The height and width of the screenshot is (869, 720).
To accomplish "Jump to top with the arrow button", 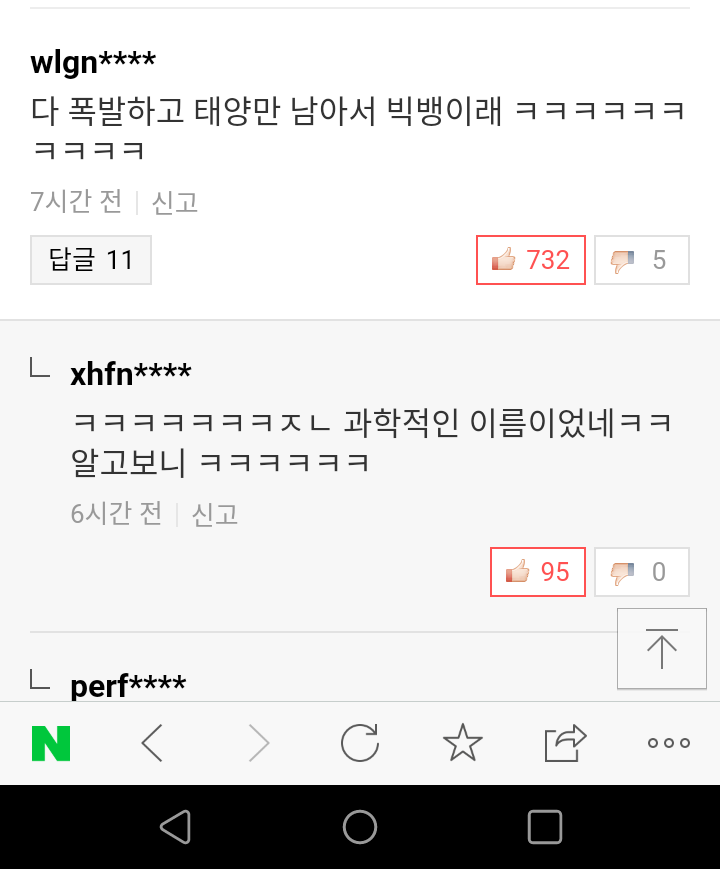I will click(x=661, y=648).
